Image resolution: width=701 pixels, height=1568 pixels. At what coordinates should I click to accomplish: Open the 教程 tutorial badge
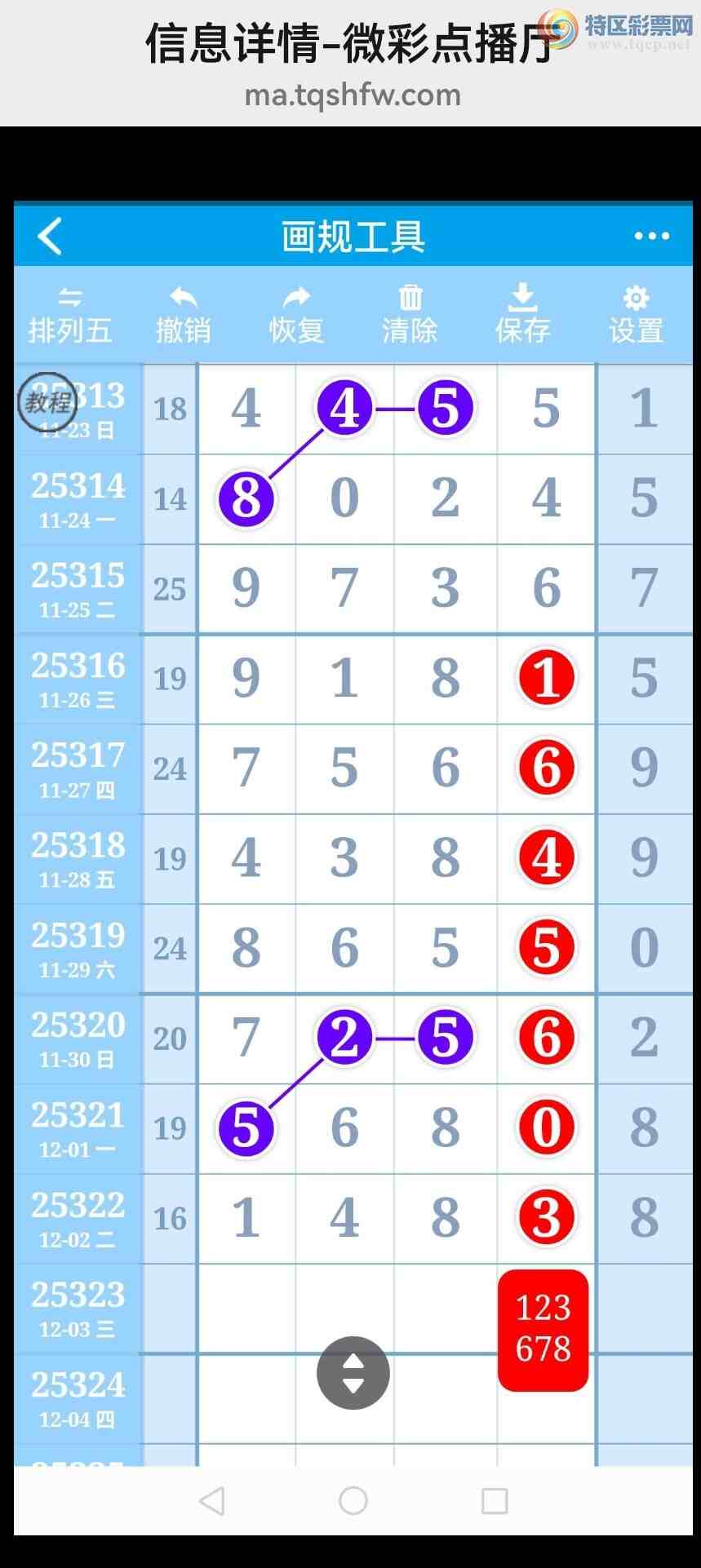tap(47, 401)
